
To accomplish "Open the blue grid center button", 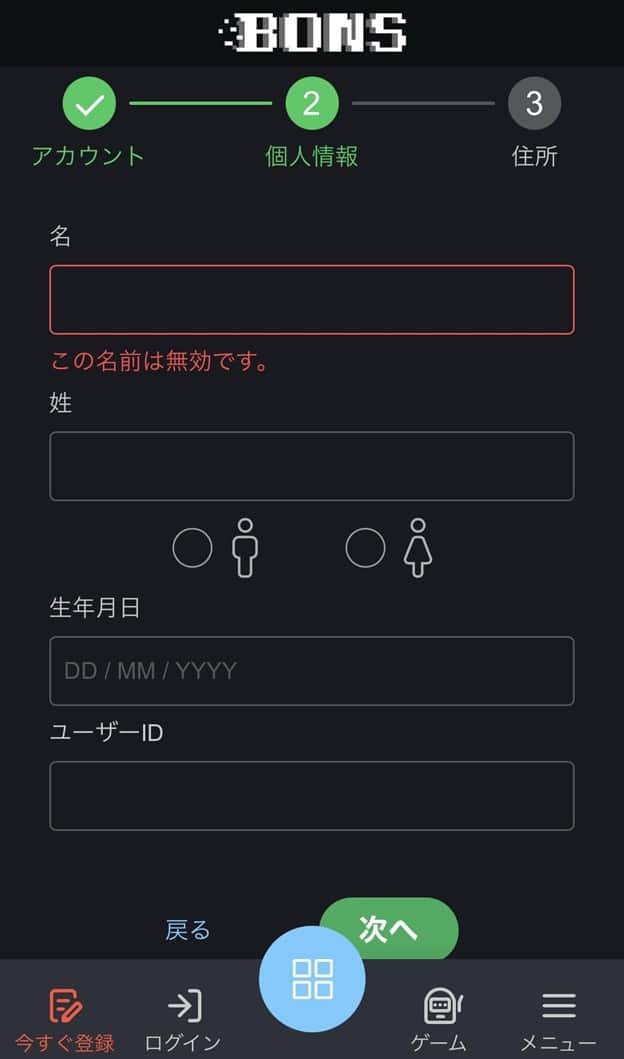I will point(312,979).
